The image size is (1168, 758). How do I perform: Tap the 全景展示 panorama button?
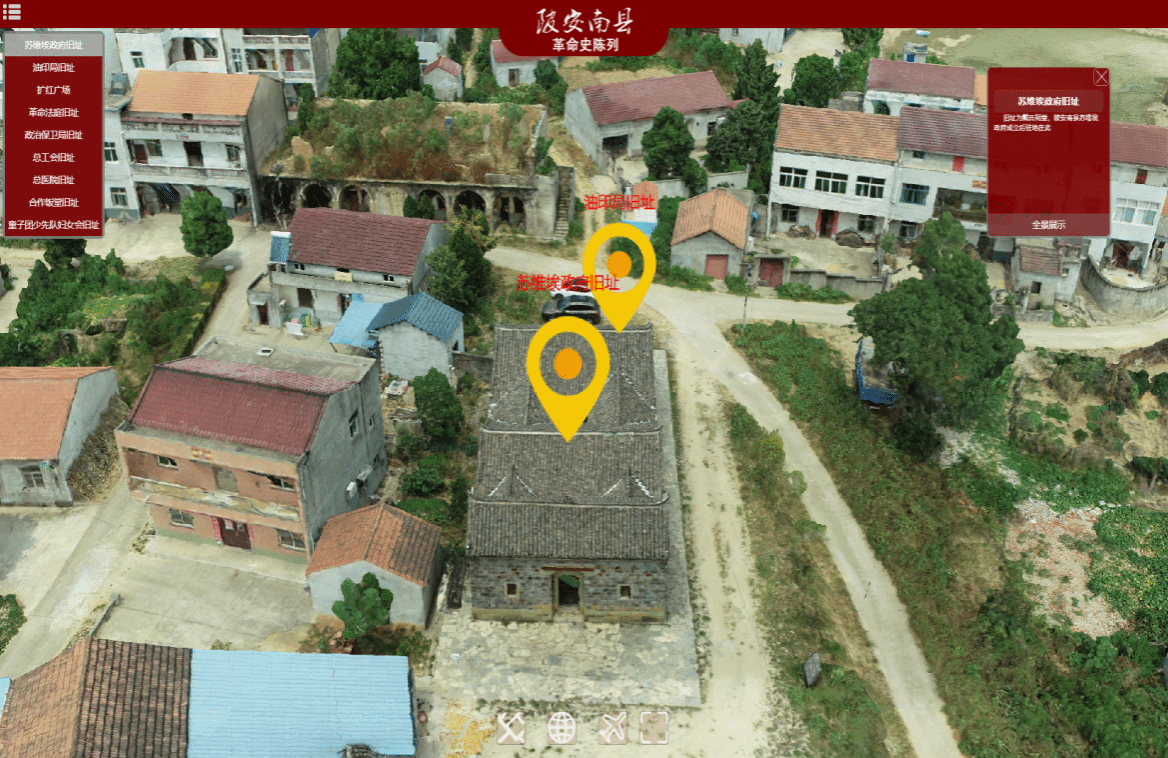1048,225
